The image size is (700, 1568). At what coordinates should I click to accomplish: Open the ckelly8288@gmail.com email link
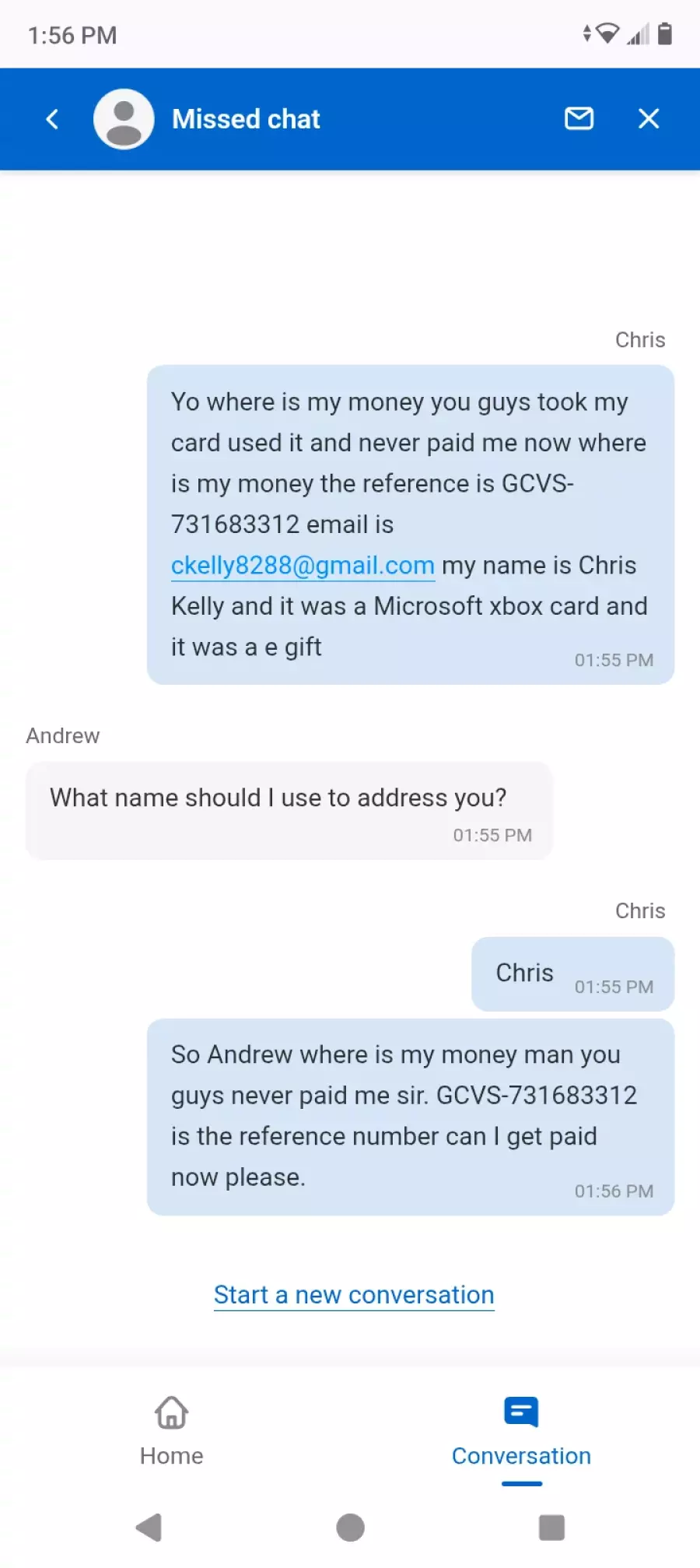(303, 565)
